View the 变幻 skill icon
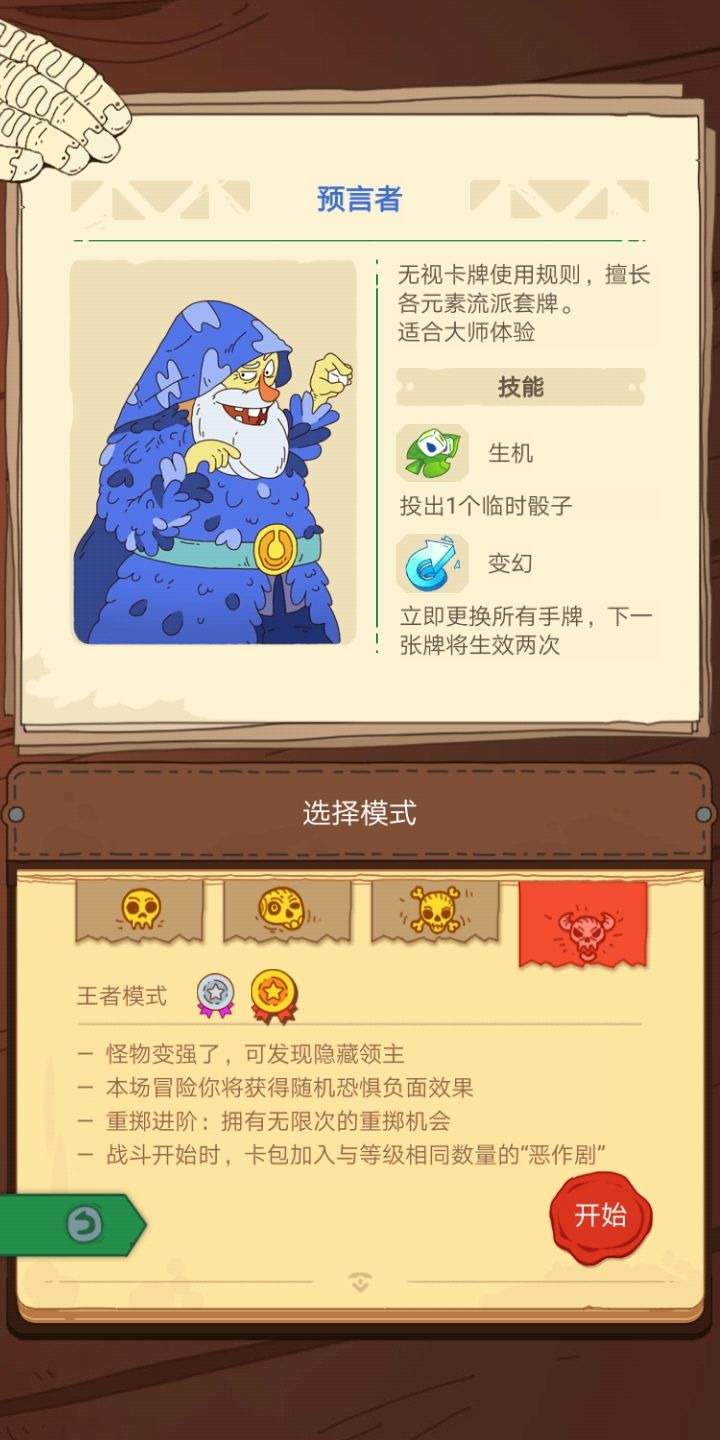 pos(431,564)
